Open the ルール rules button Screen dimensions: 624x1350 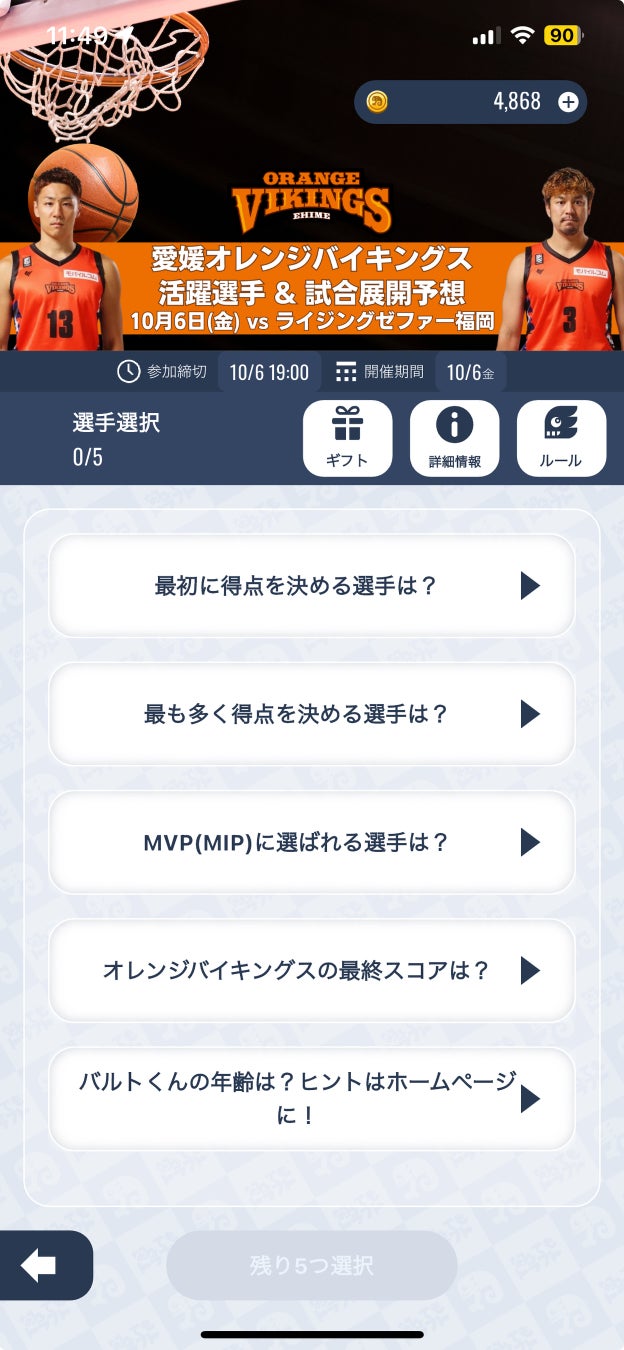click(561, 438)
